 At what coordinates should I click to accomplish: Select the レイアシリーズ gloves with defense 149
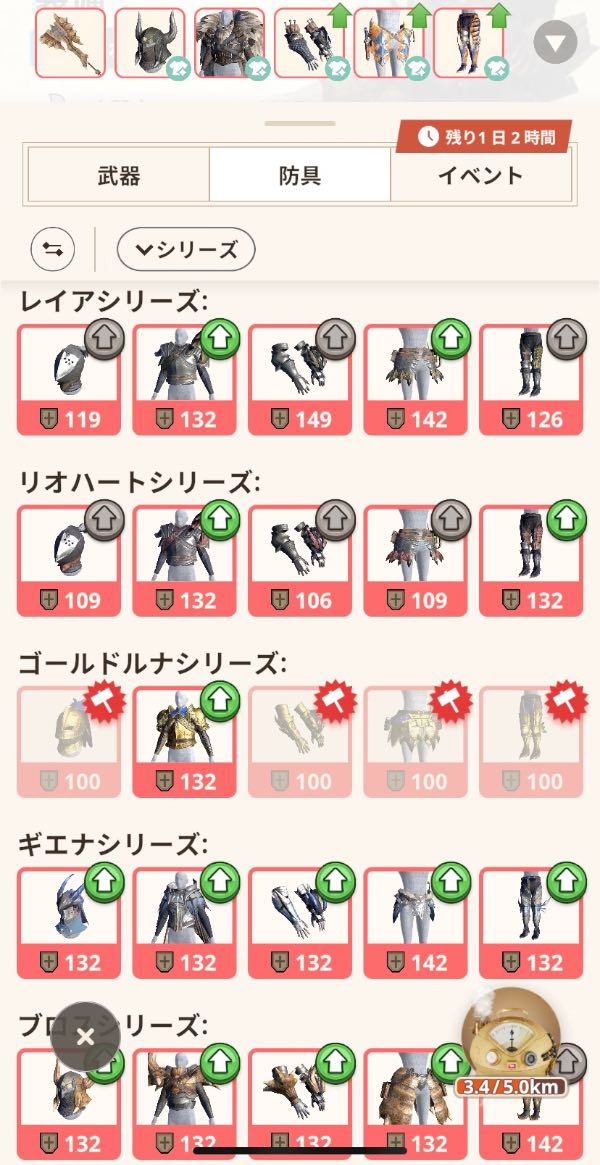pos(299,380)
